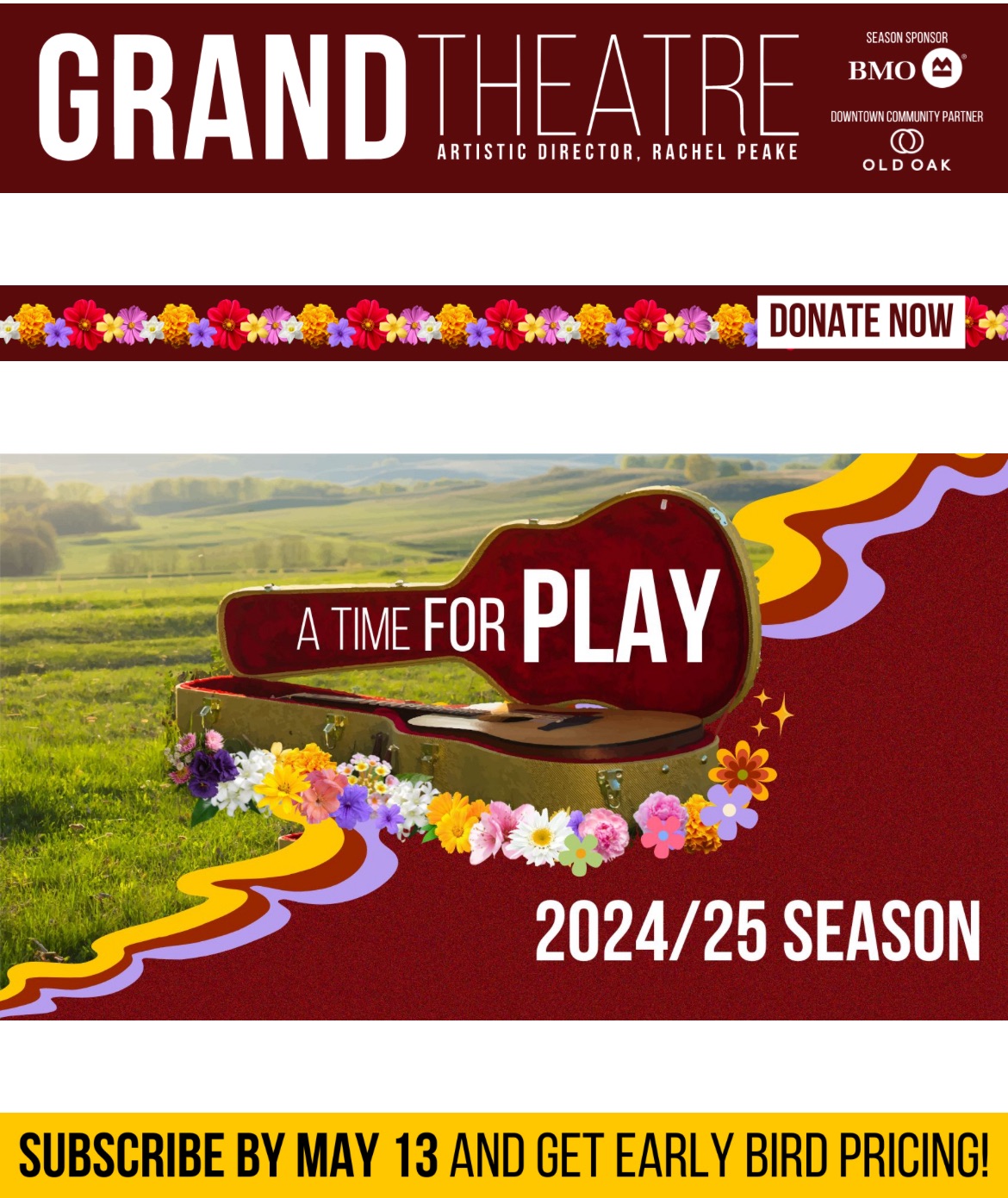This screenshot has width=1008, height=1198.
Task: Open the Subscribe by May 13 banner
Action: click(x=504, y=1155)
